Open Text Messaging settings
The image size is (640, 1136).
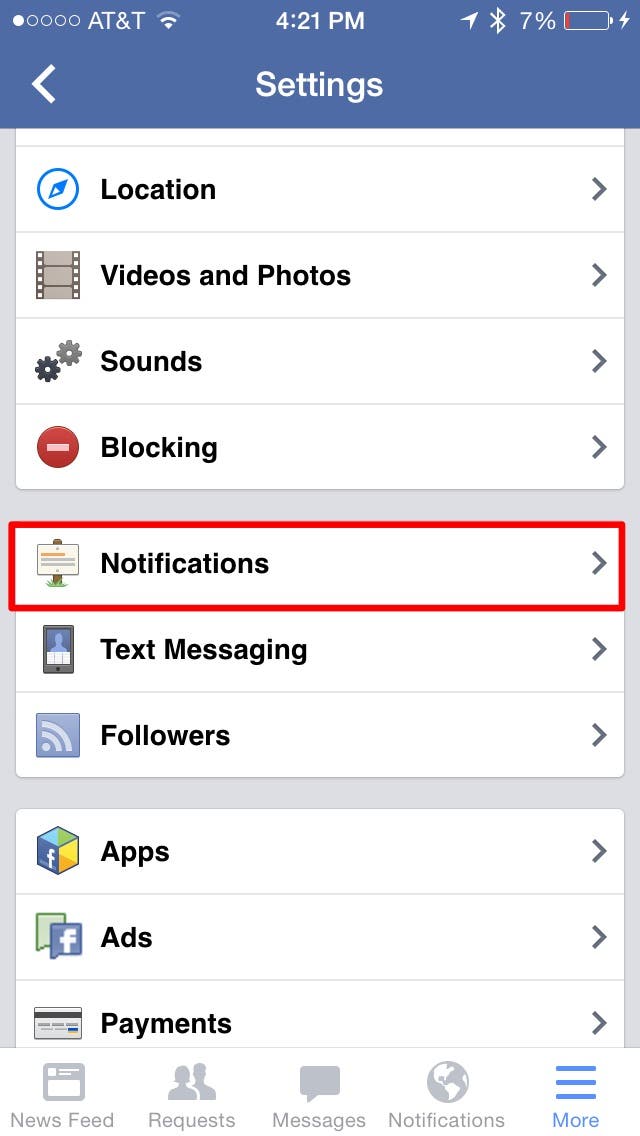tap(320, 649)
